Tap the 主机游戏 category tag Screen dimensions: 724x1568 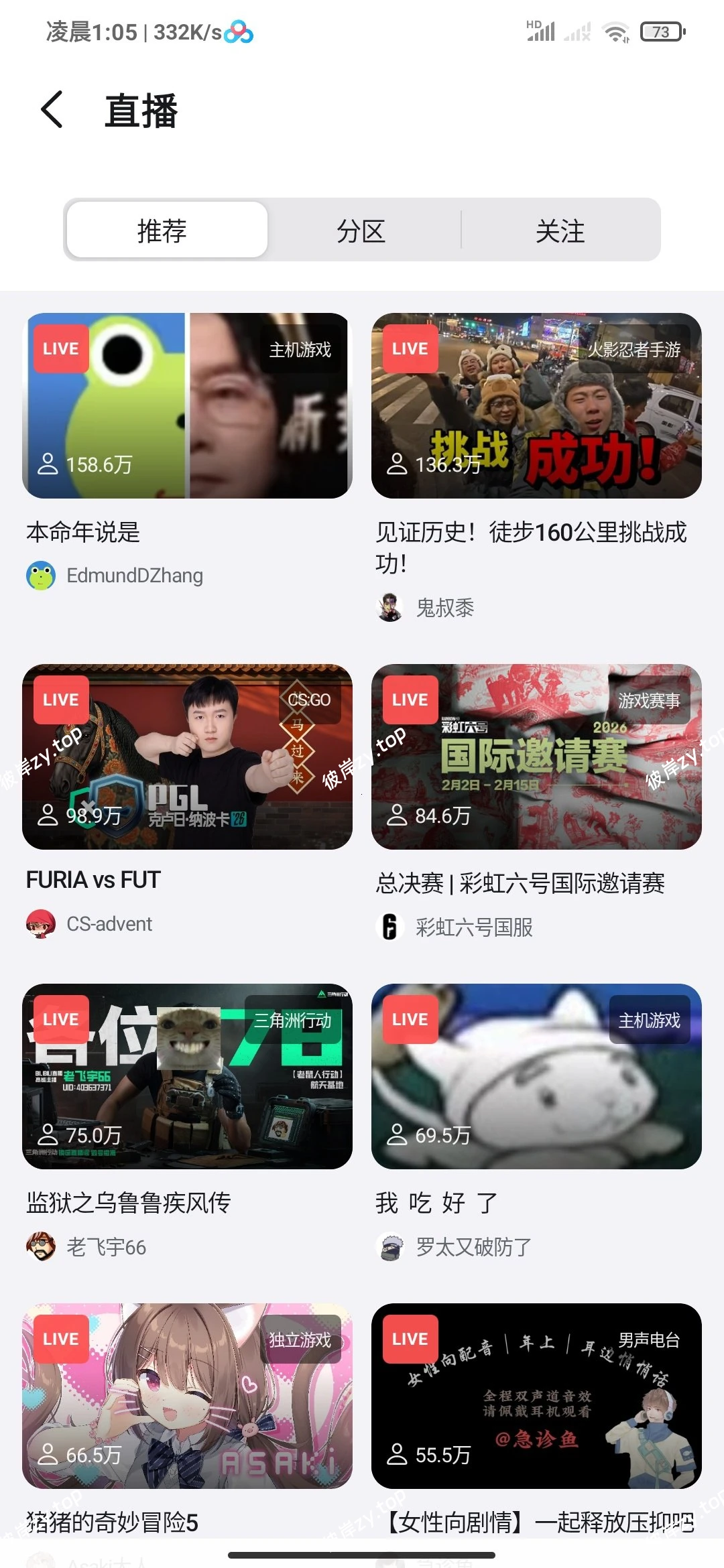coord(300,349)
